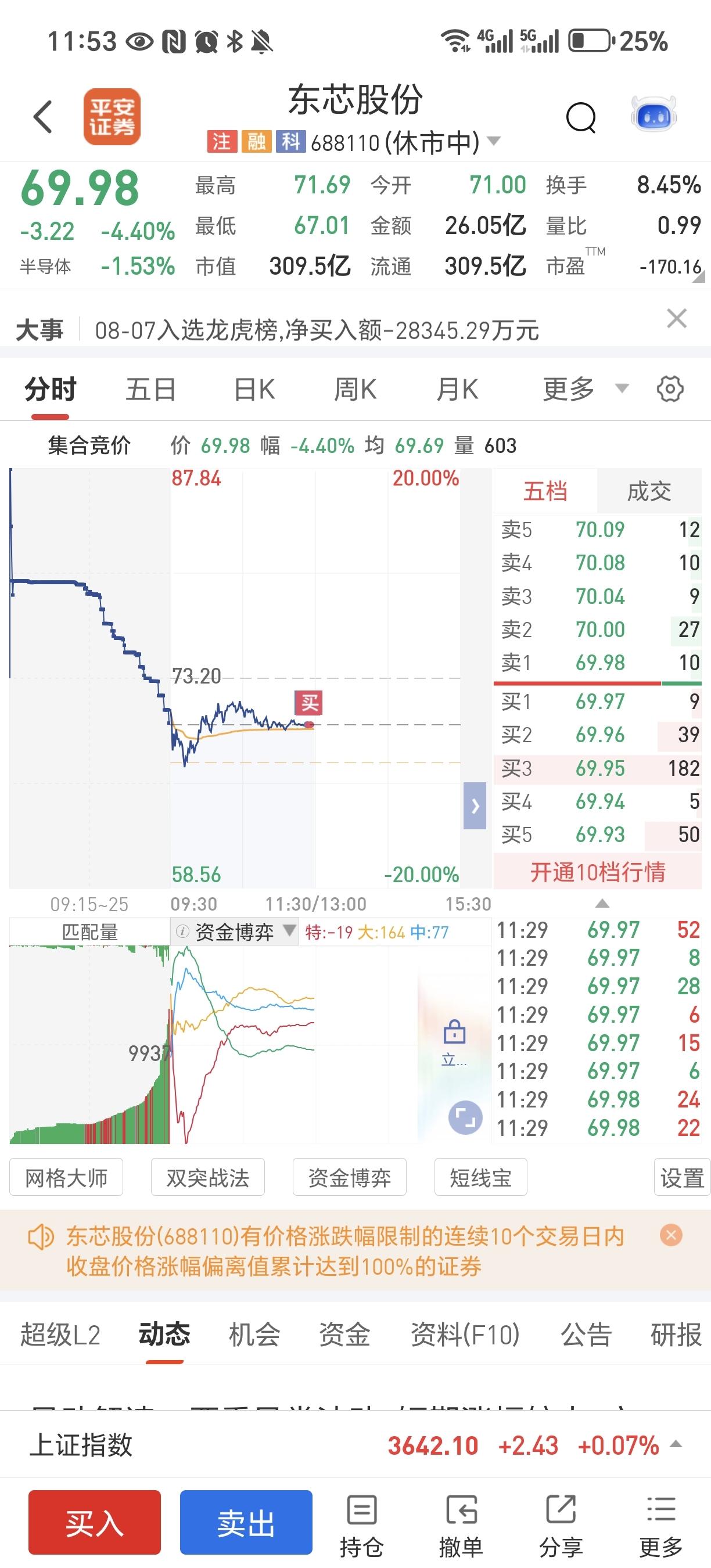Switch to the 五日 chart tab
Image resolution: width=711 pixels, height=1568 pixels.
point(150,390)
